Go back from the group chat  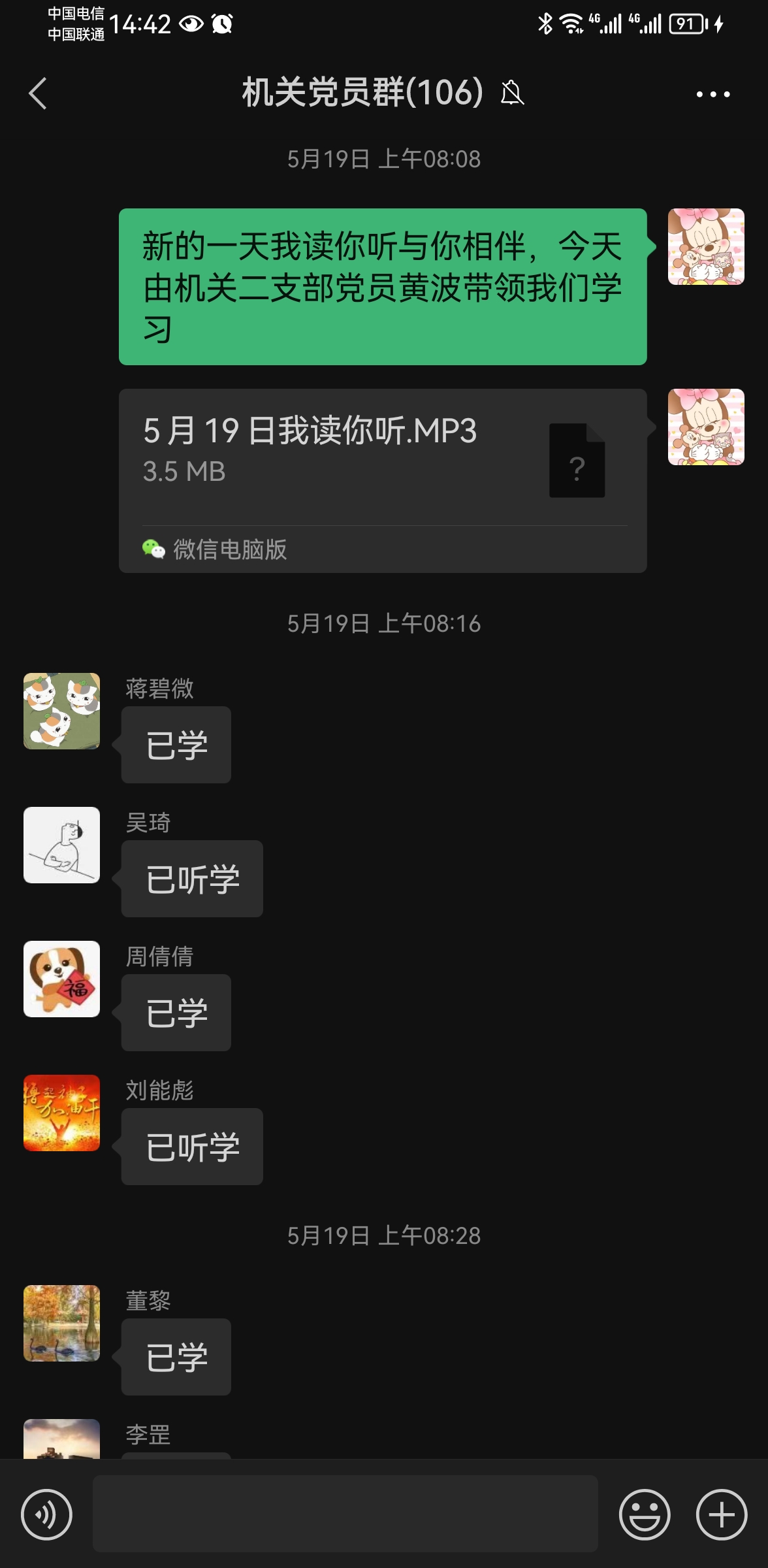click(x=38, y=93)
